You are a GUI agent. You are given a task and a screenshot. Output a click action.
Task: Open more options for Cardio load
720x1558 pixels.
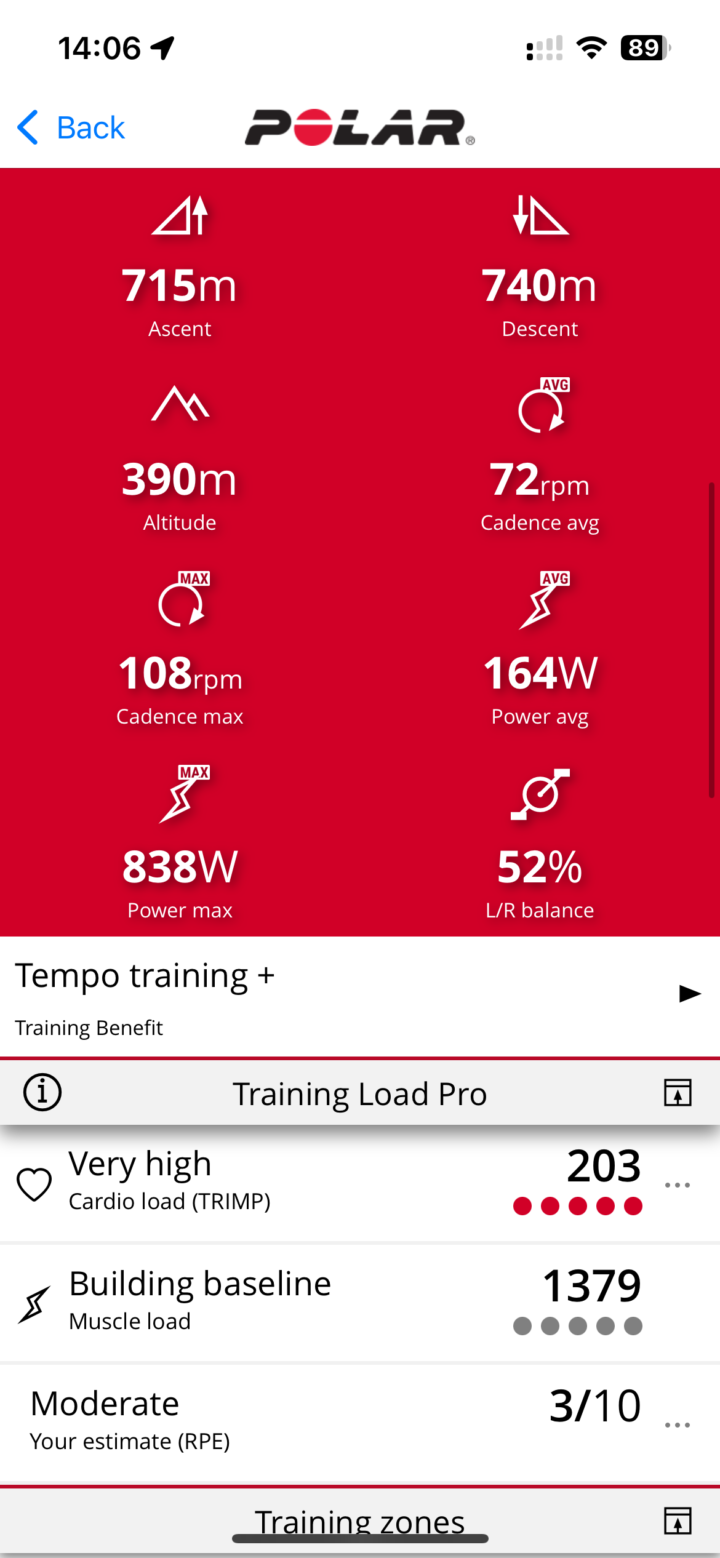click(x=677, y=1185)
